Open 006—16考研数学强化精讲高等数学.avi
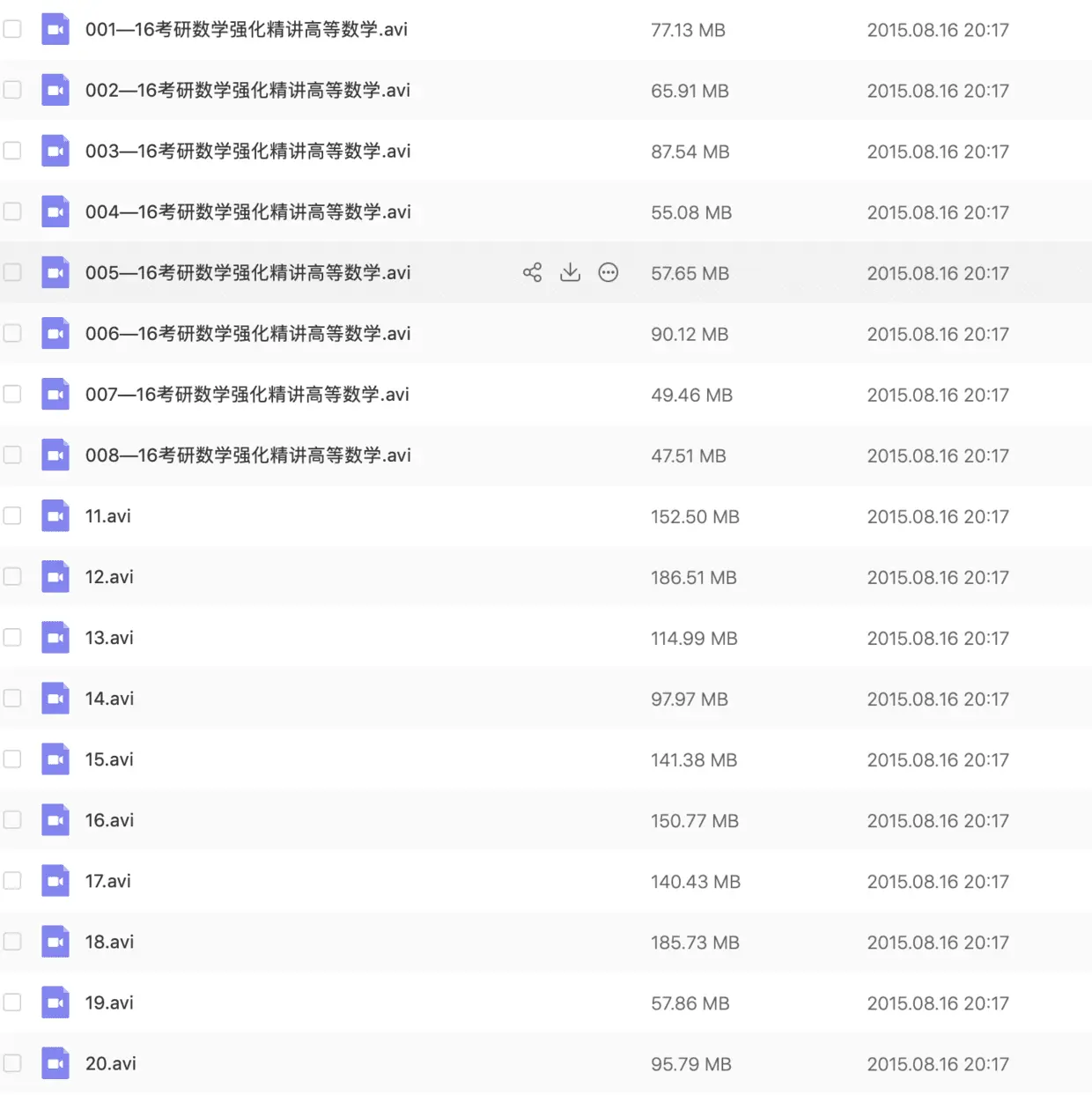This screenshot has height=1095, width=1092. (247, 334)
